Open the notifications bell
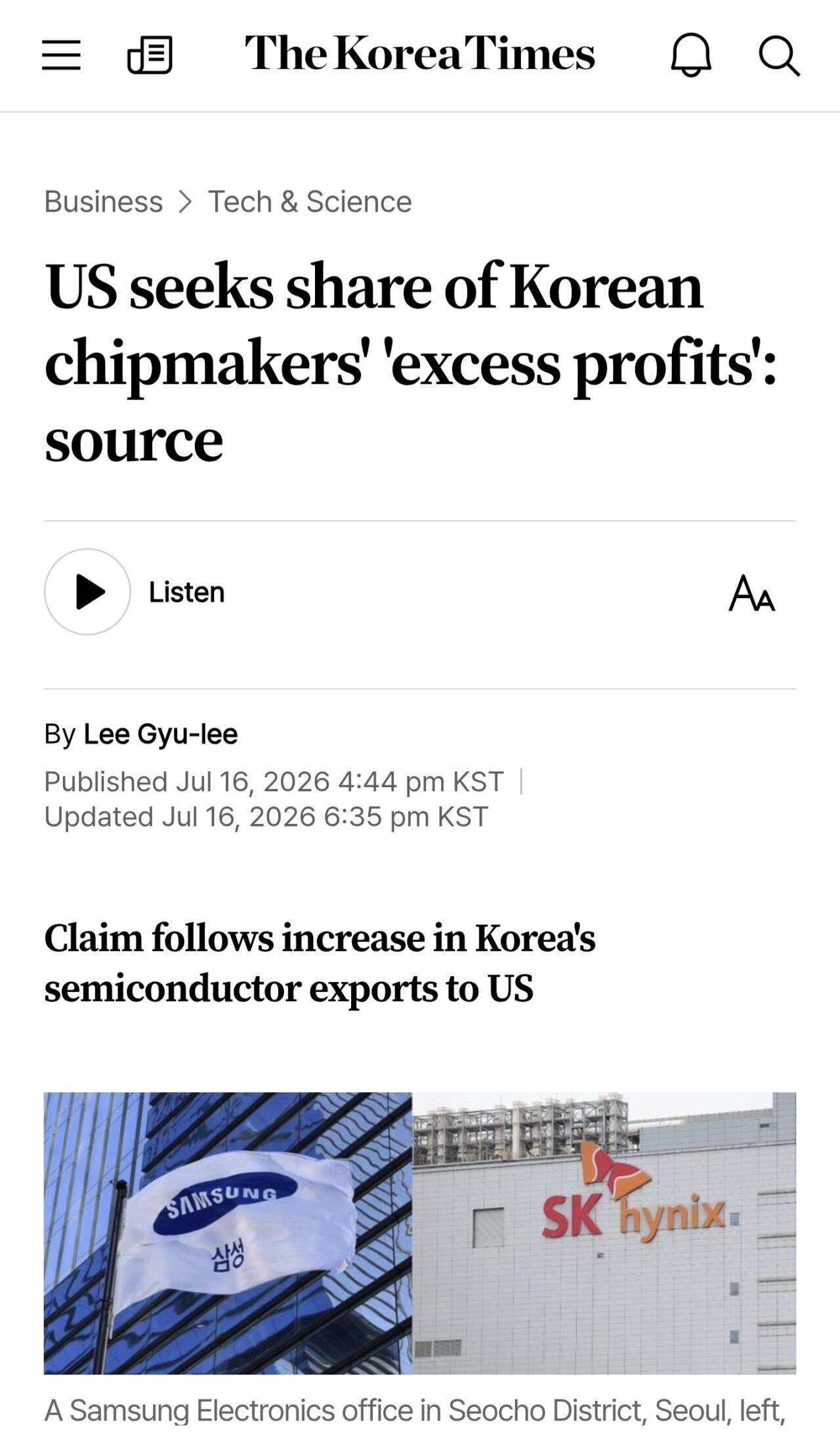This screenshot has width=840, height=1433. [690, 55]
